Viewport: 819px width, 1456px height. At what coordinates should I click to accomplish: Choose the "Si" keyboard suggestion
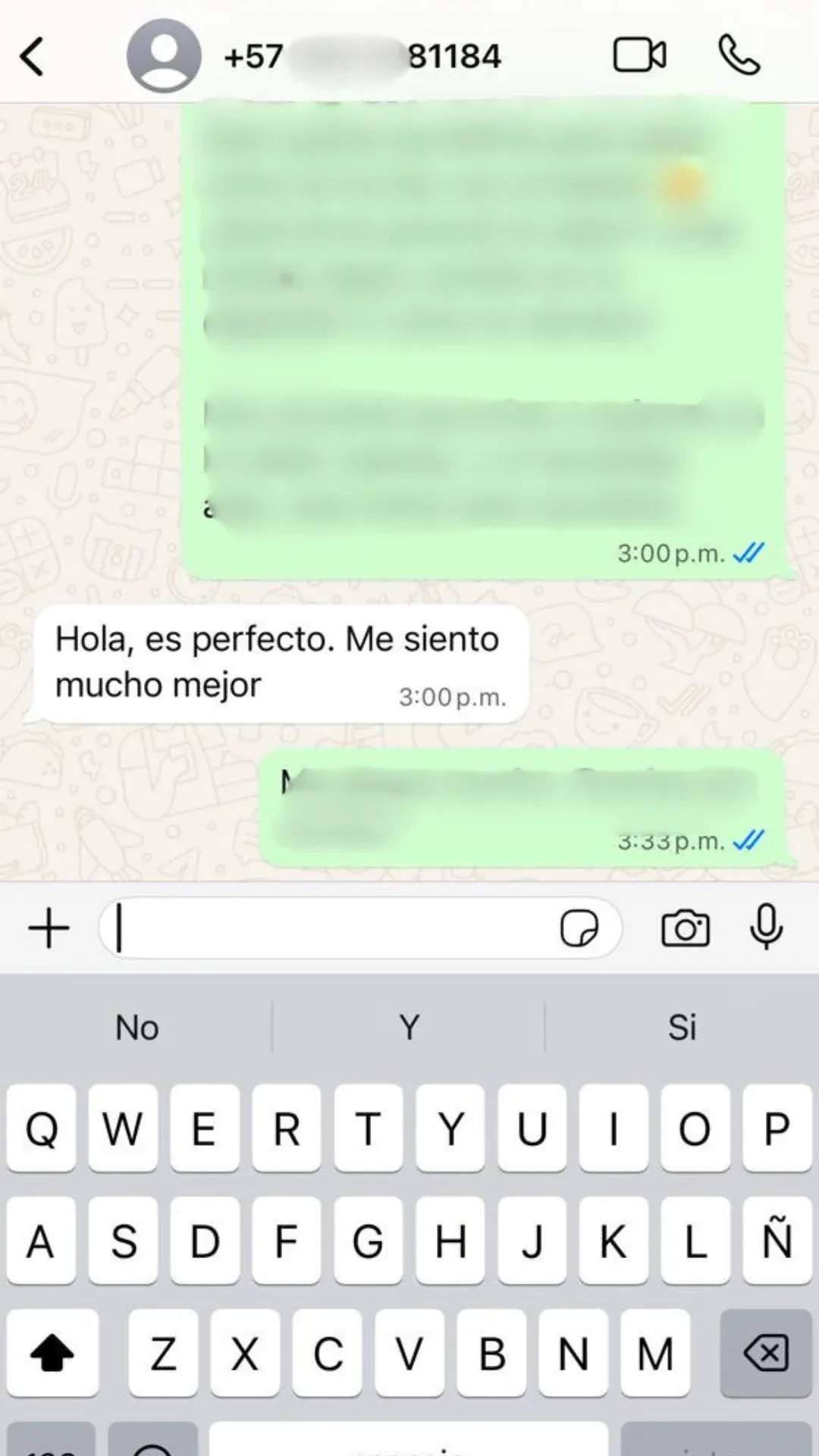682,1028
